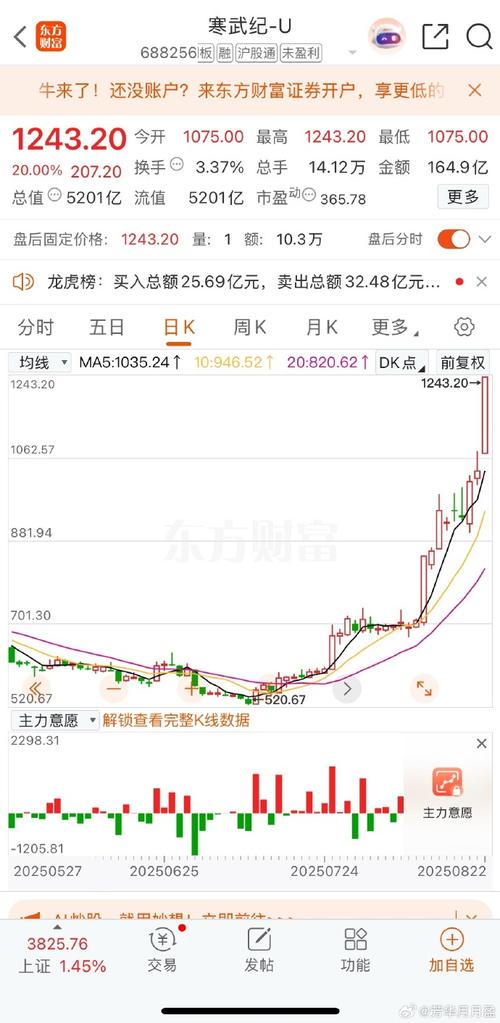500x1023 pixels.
Task: Toggle the 盘后分时 switch
Action: click(454, 239)
